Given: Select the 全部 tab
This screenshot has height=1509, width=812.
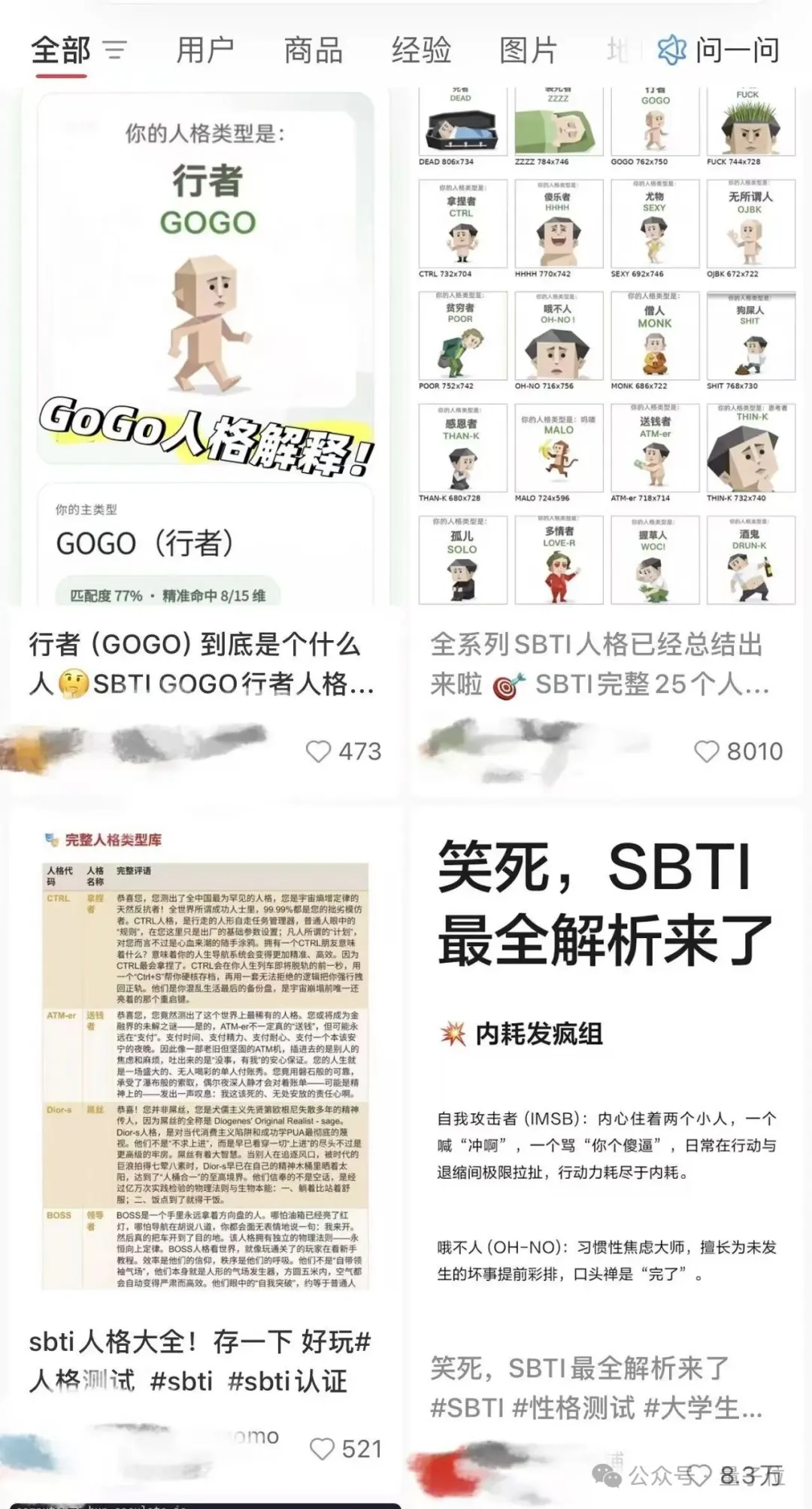Looking at the screenshot, I should pyautogui.click(x=61, y=50).
